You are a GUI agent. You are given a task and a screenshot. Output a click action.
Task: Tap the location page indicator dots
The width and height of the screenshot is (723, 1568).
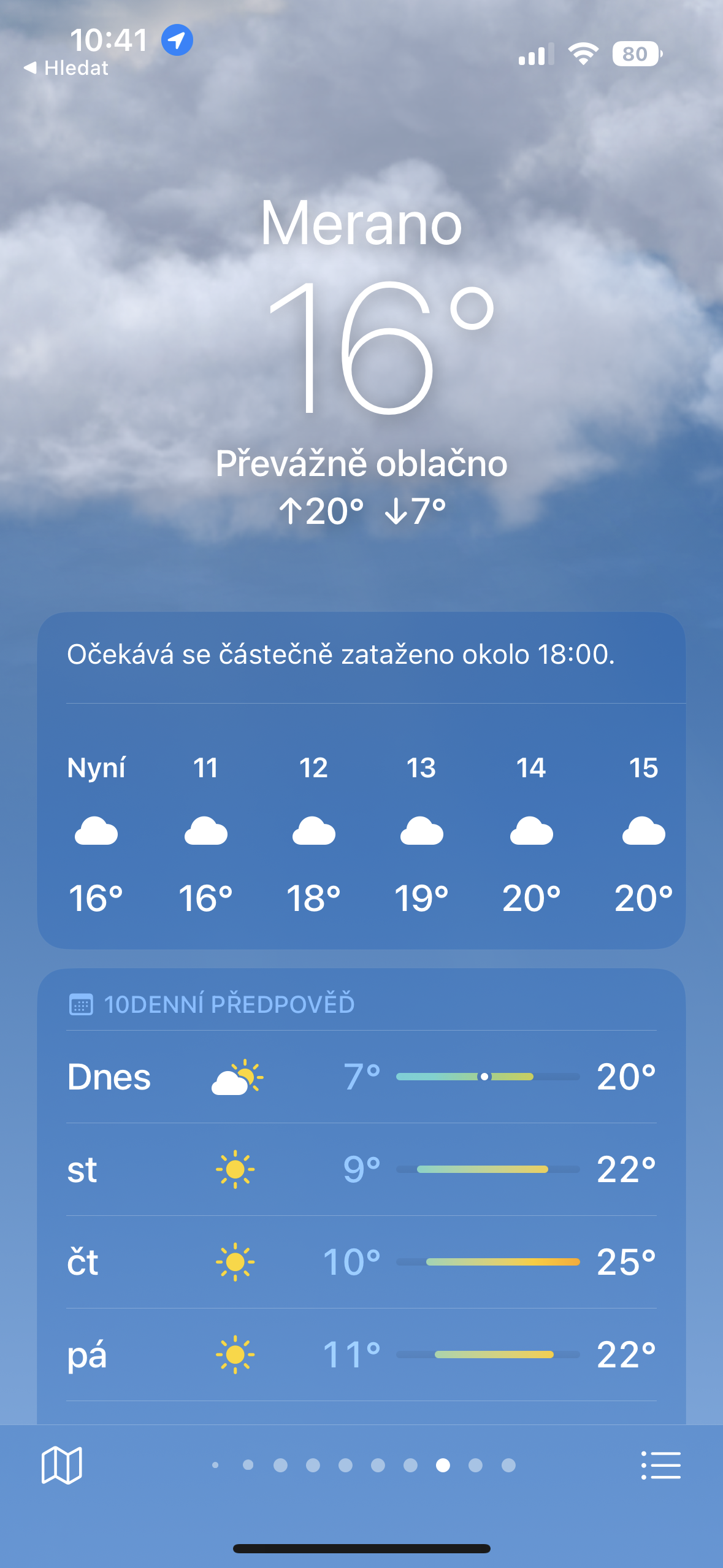click(362, 1465)
